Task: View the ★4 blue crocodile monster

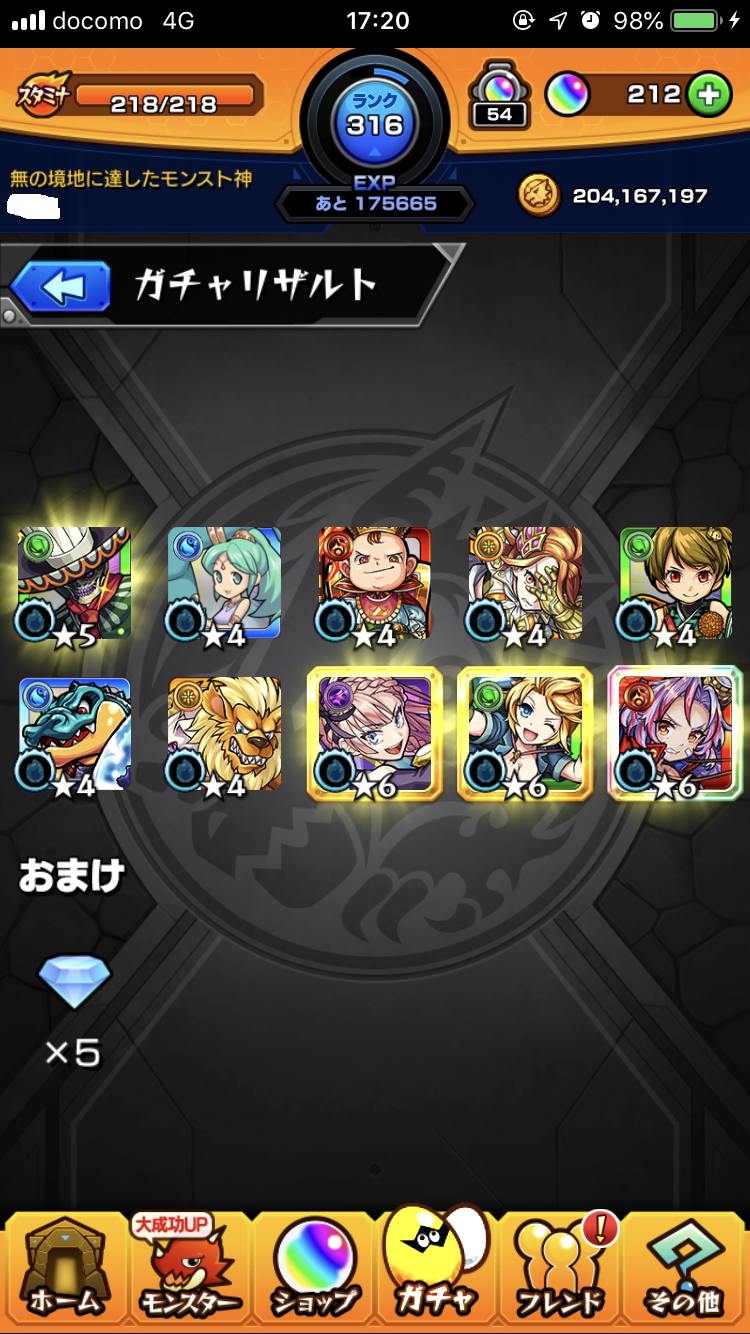Action: click(75, 735)
